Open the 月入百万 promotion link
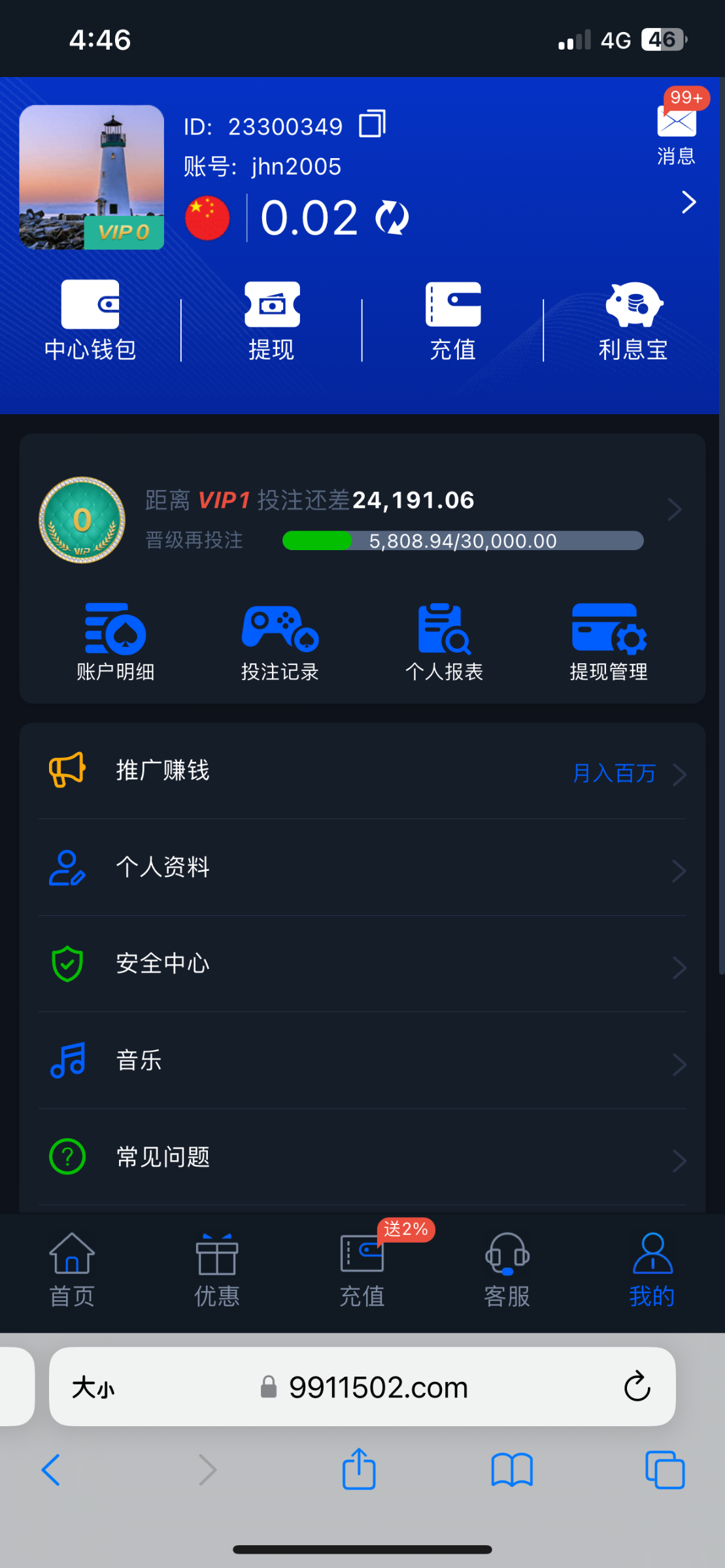Image resolution: width=725 pixels, height=1568 pixels. 615,773
